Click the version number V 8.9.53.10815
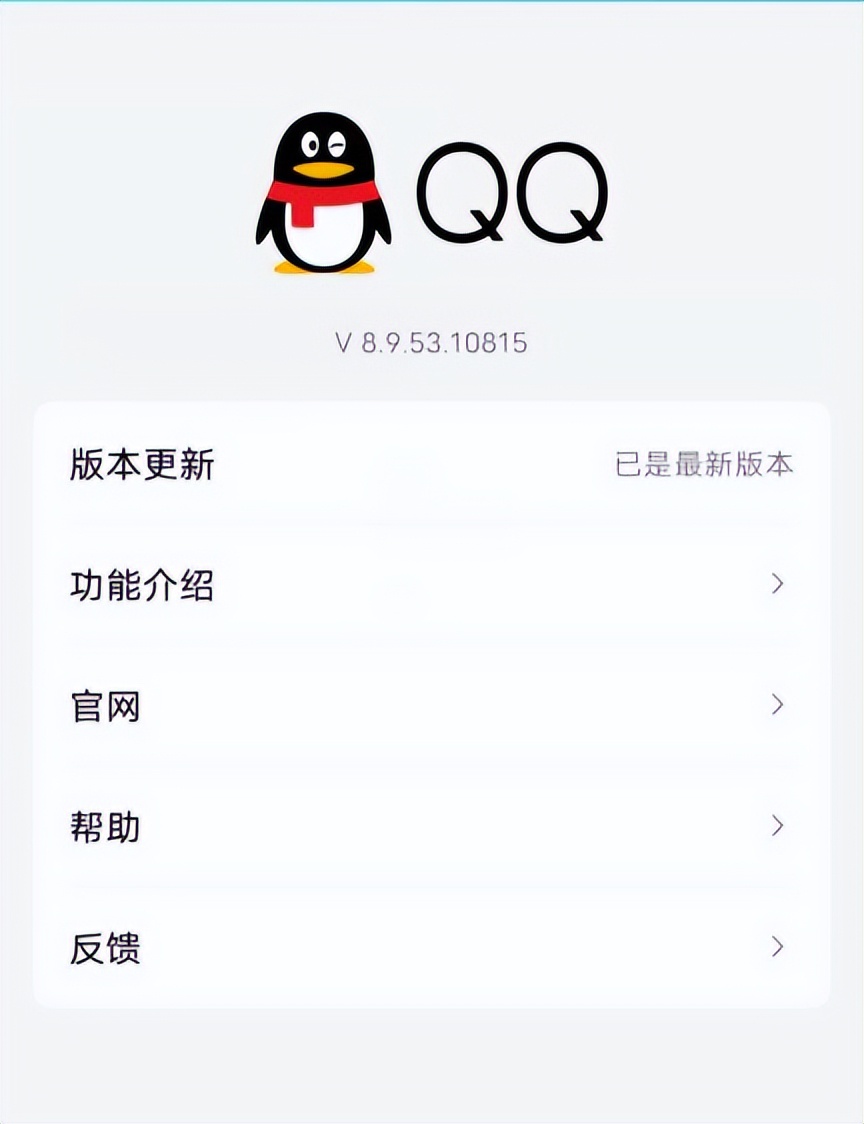 (x=432, y=341)
